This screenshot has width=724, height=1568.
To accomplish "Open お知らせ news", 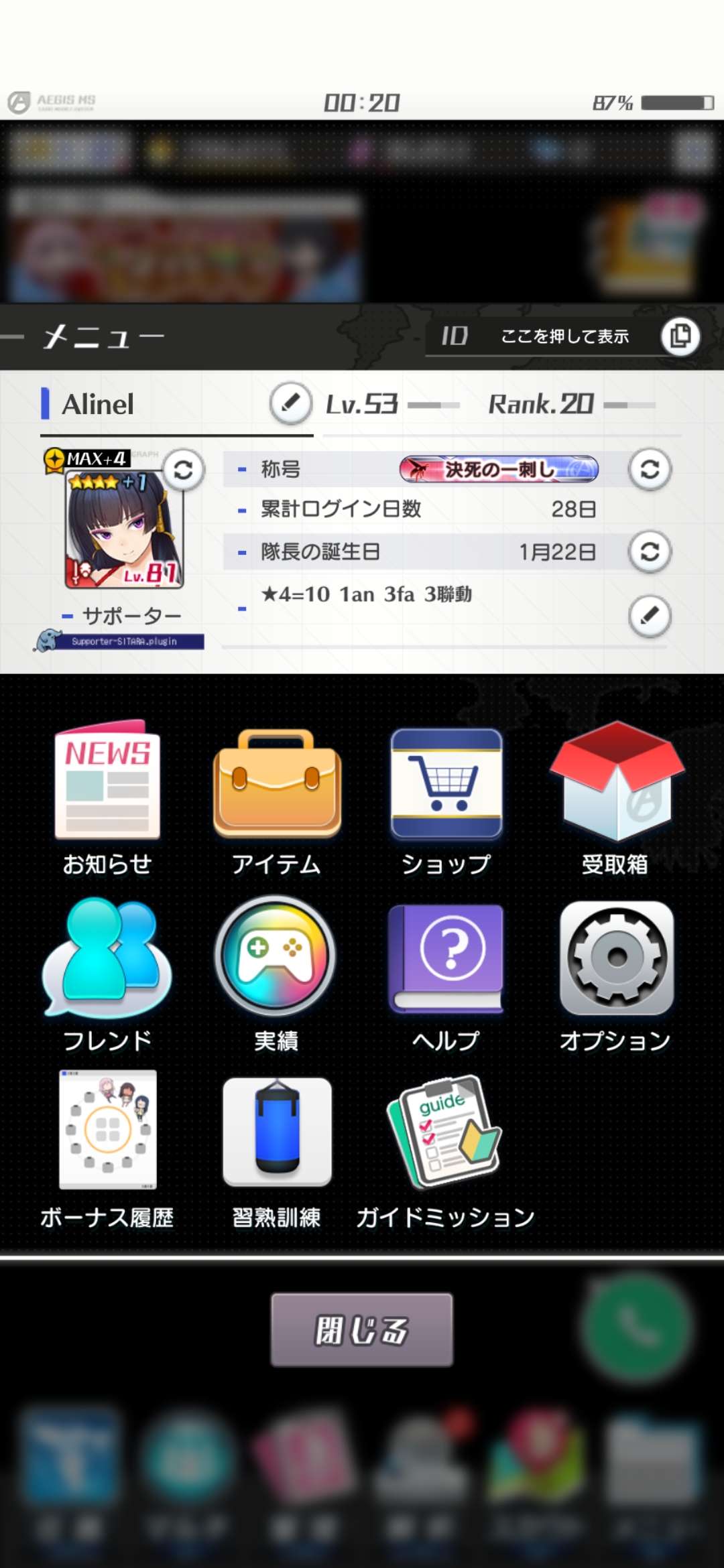I will click(107, 796).
